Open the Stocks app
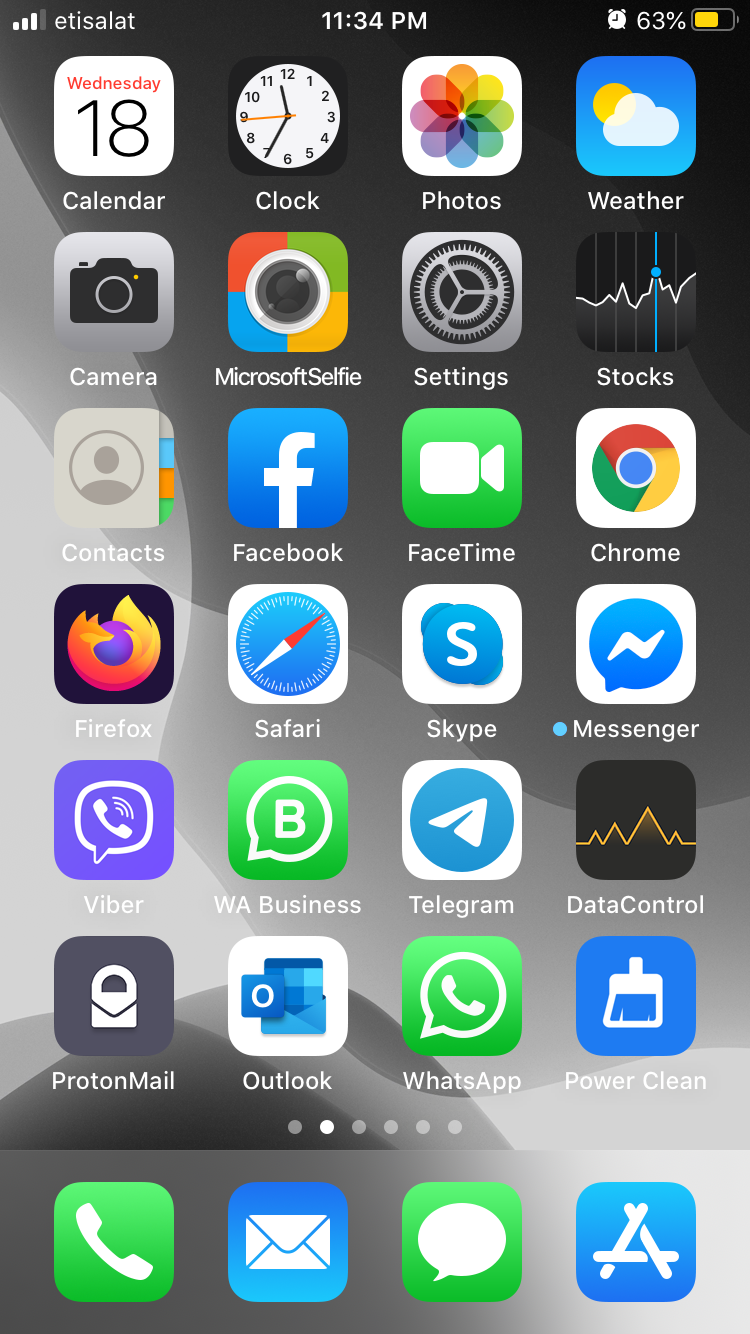The width and height of the screenshot is (750, 1334). (635, 292)
